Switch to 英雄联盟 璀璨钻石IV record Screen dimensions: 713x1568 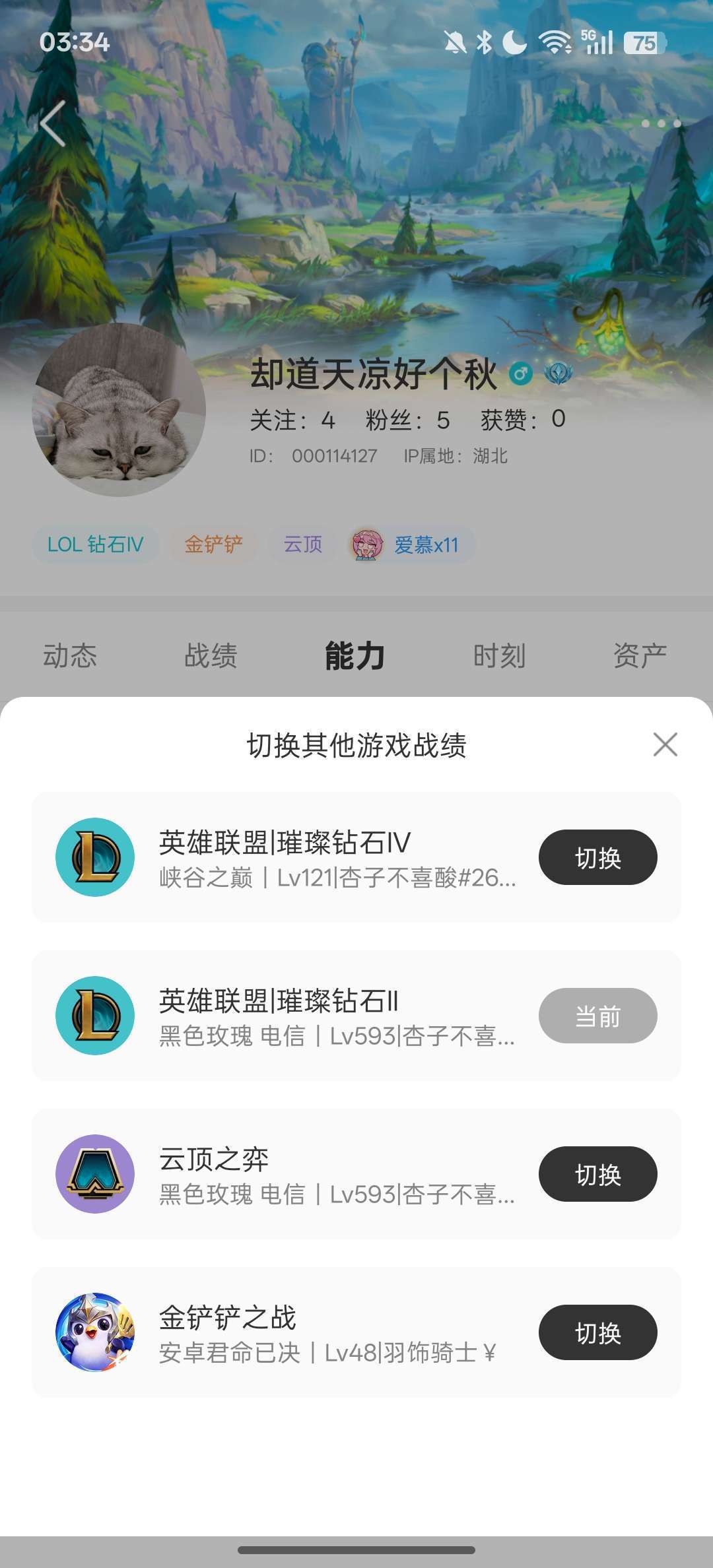pyautogui.click(x=597, y=857)
